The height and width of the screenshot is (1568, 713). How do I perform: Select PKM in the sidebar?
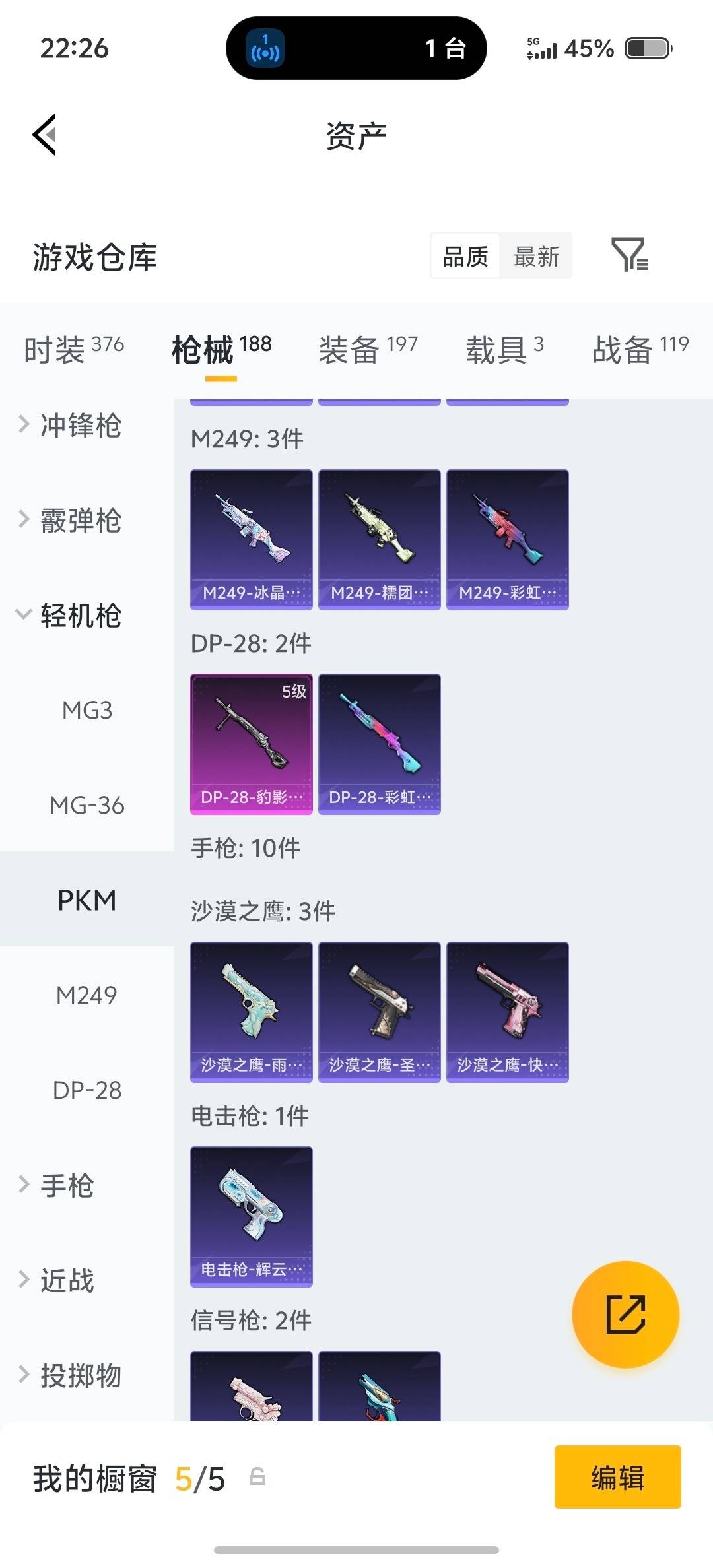[86, 899]
